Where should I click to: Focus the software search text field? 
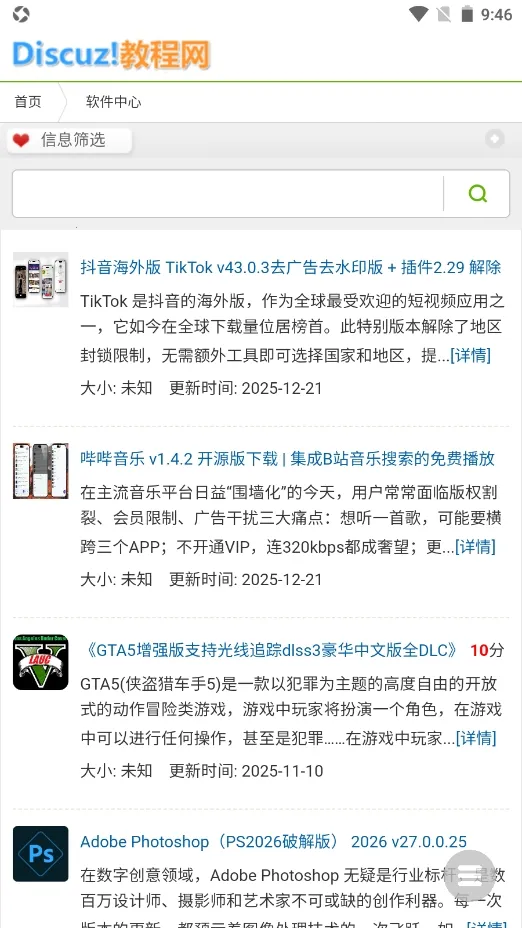click(x=228, y=194)
